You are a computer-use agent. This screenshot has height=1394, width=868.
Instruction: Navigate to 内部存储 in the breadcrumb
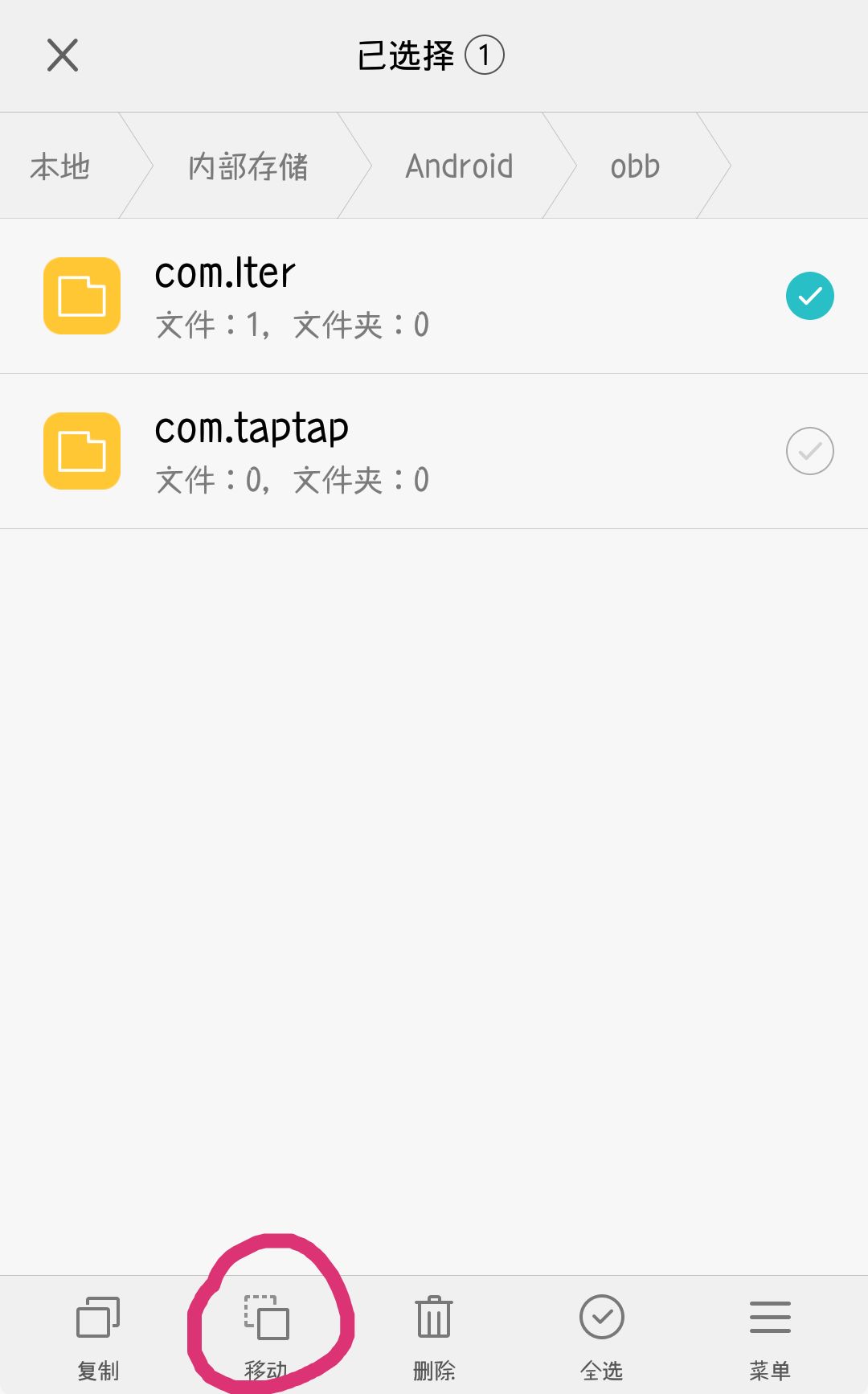(248, 166)
